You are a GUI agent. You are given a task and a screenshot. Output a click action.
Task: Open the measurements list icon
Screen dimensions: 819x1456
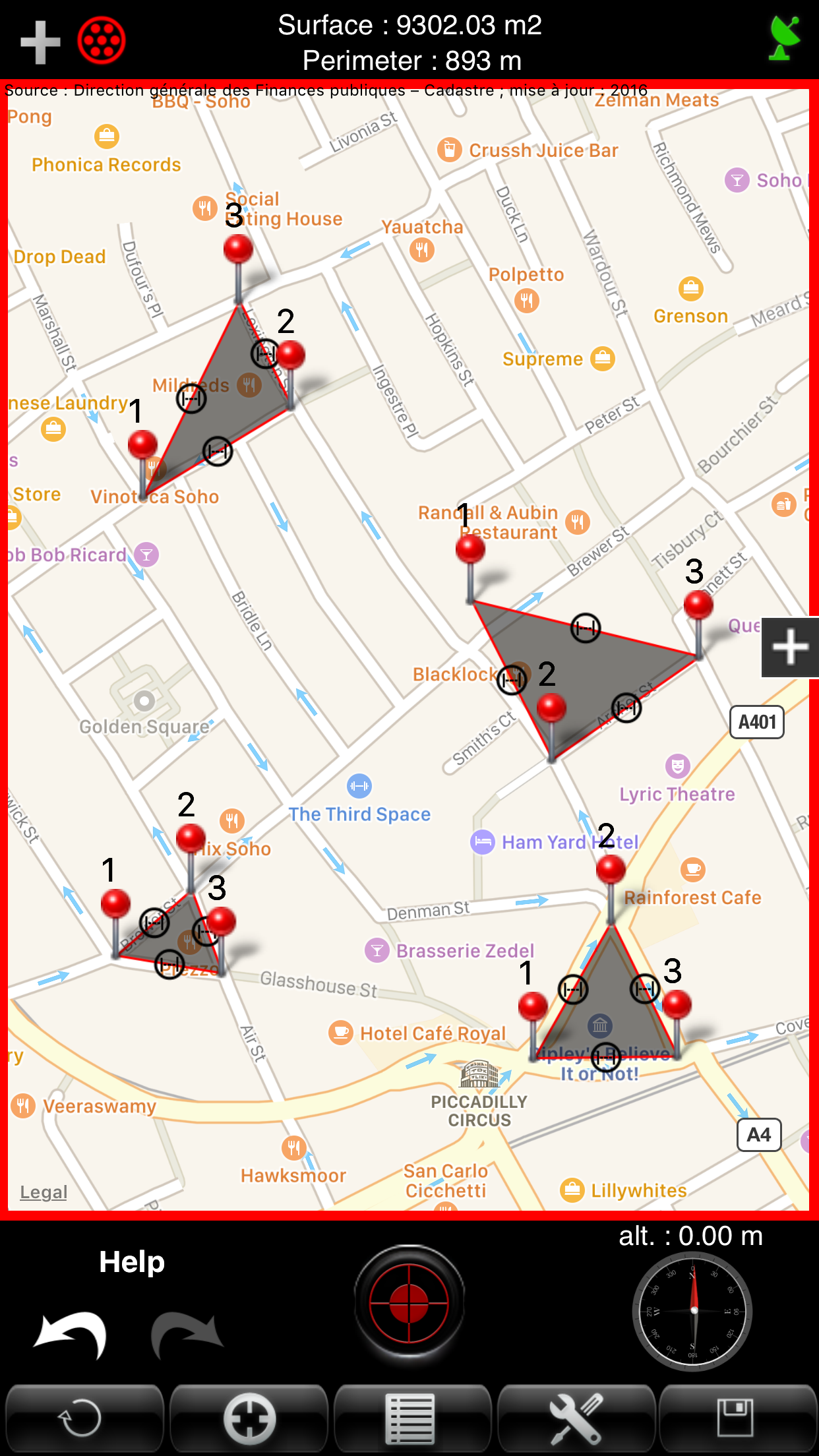coord(409,1419)
